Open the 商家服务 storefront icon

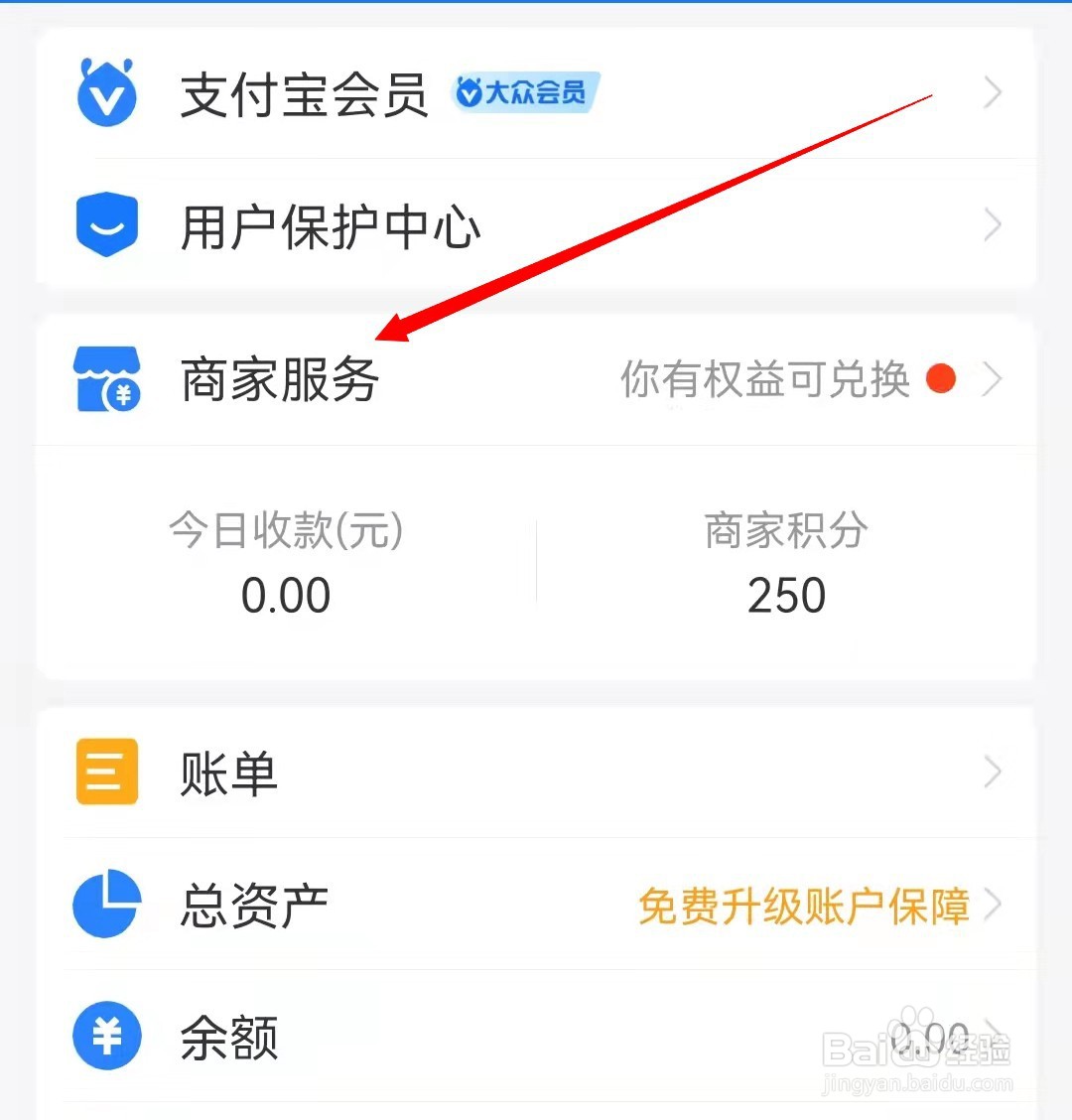click(107, 380)
